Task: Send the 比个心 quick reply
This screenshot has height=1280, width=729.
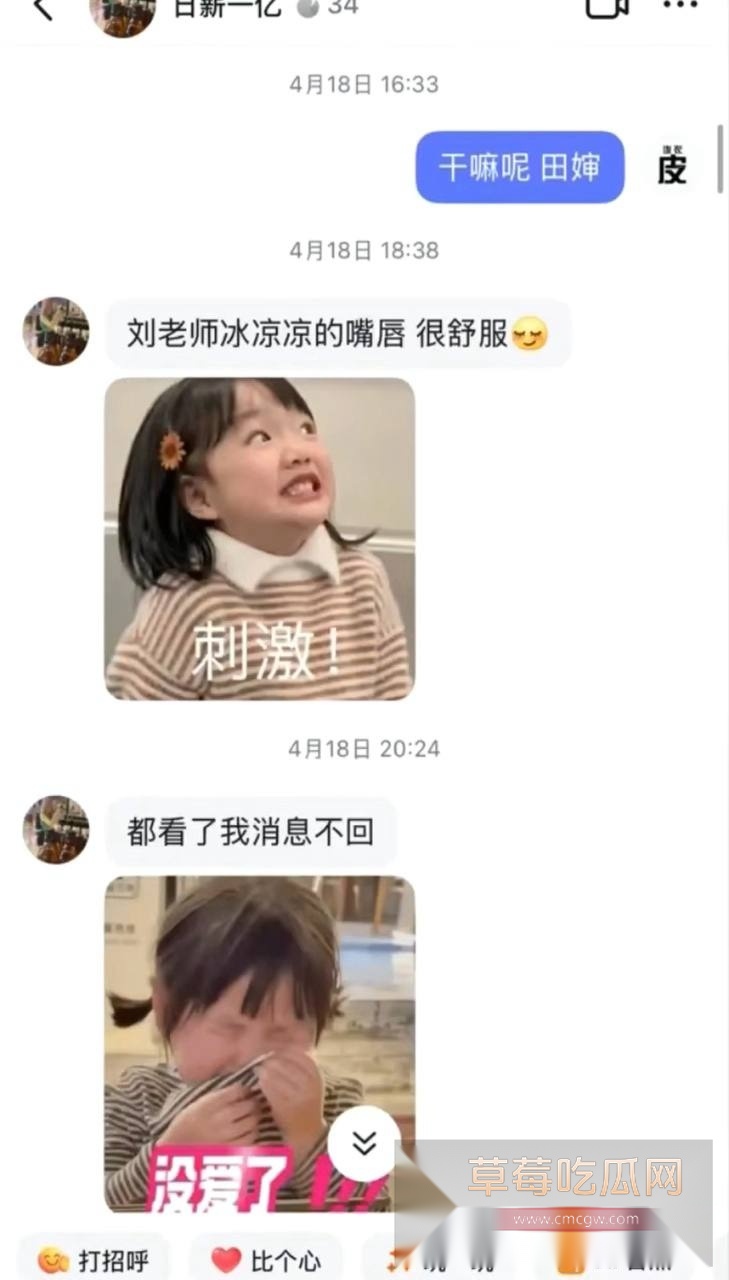Action: pyautogui.click(x=266, y=1259)
